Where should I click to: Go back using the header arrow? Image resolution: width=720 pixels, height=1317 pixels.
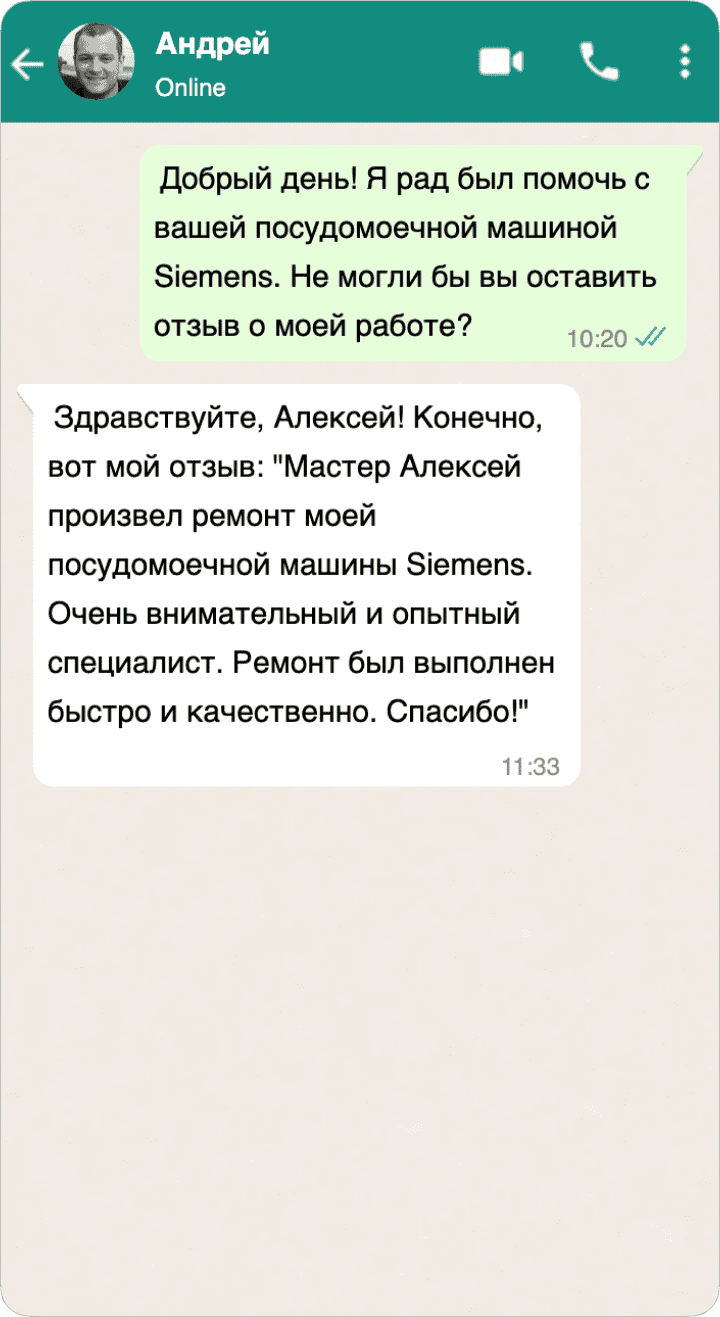pos(27,65)
